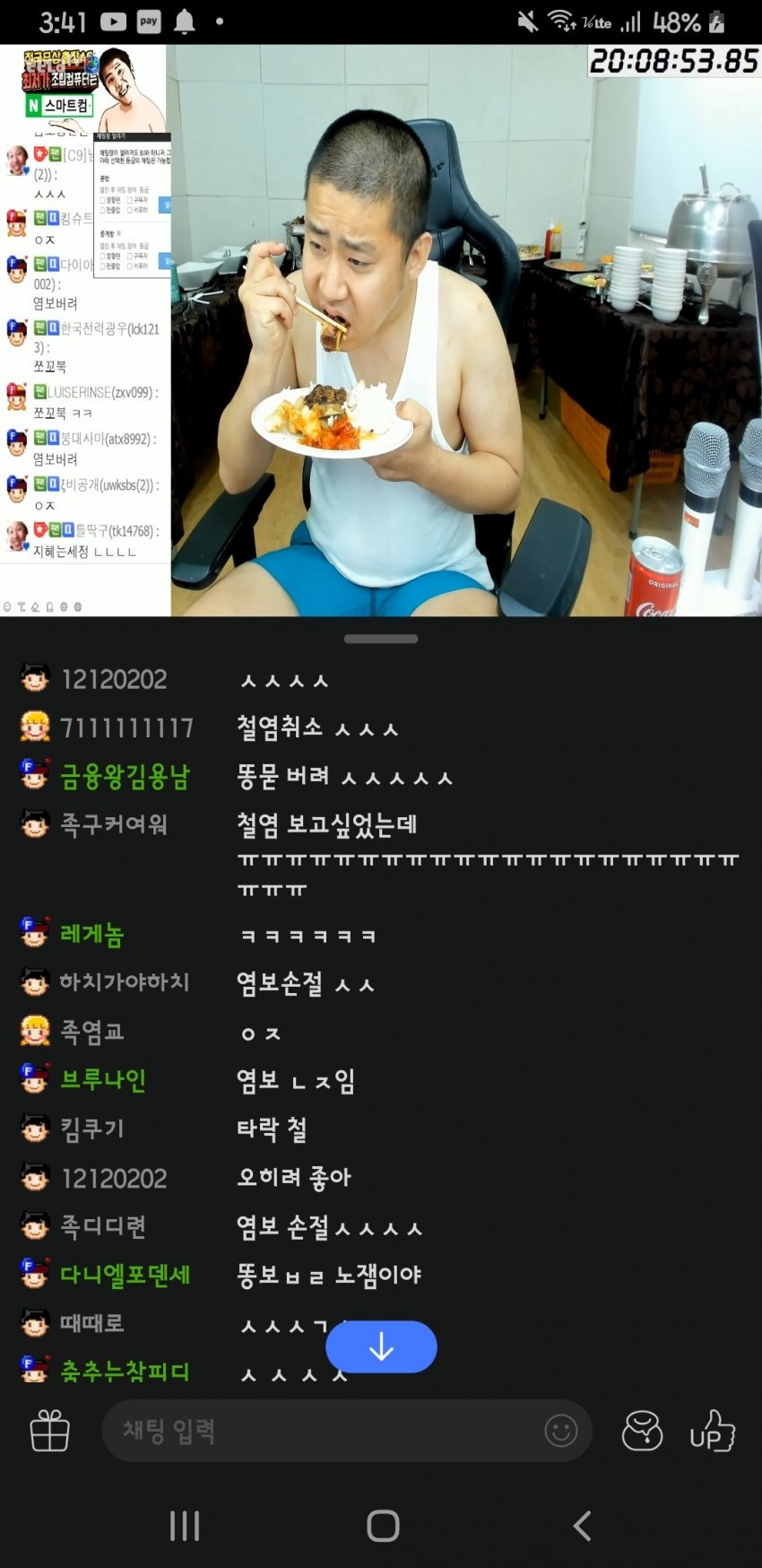Tap the chat input field
Screen dimensions: 762x1568
tap(323, 1431)
